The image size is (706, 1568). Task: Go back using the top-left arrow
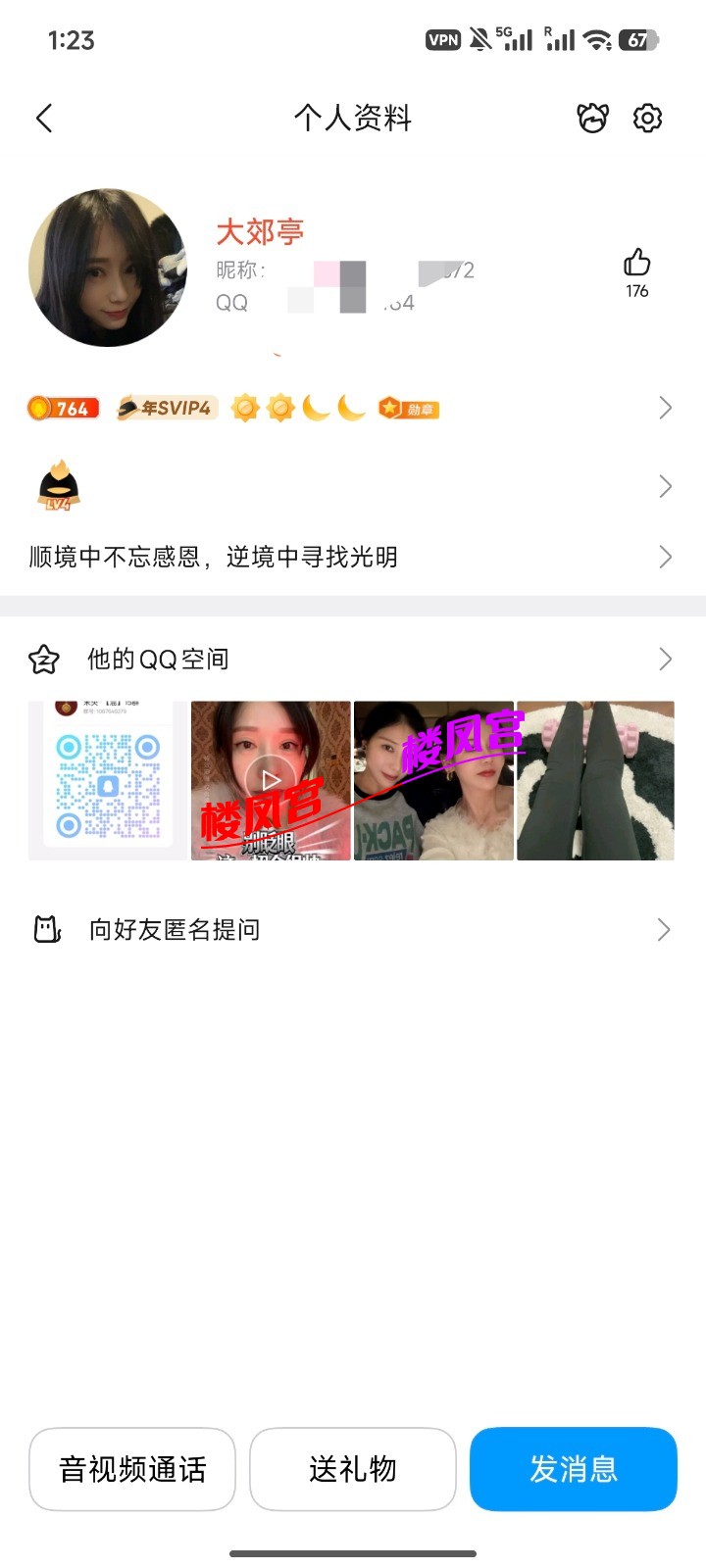click(44, 119)
